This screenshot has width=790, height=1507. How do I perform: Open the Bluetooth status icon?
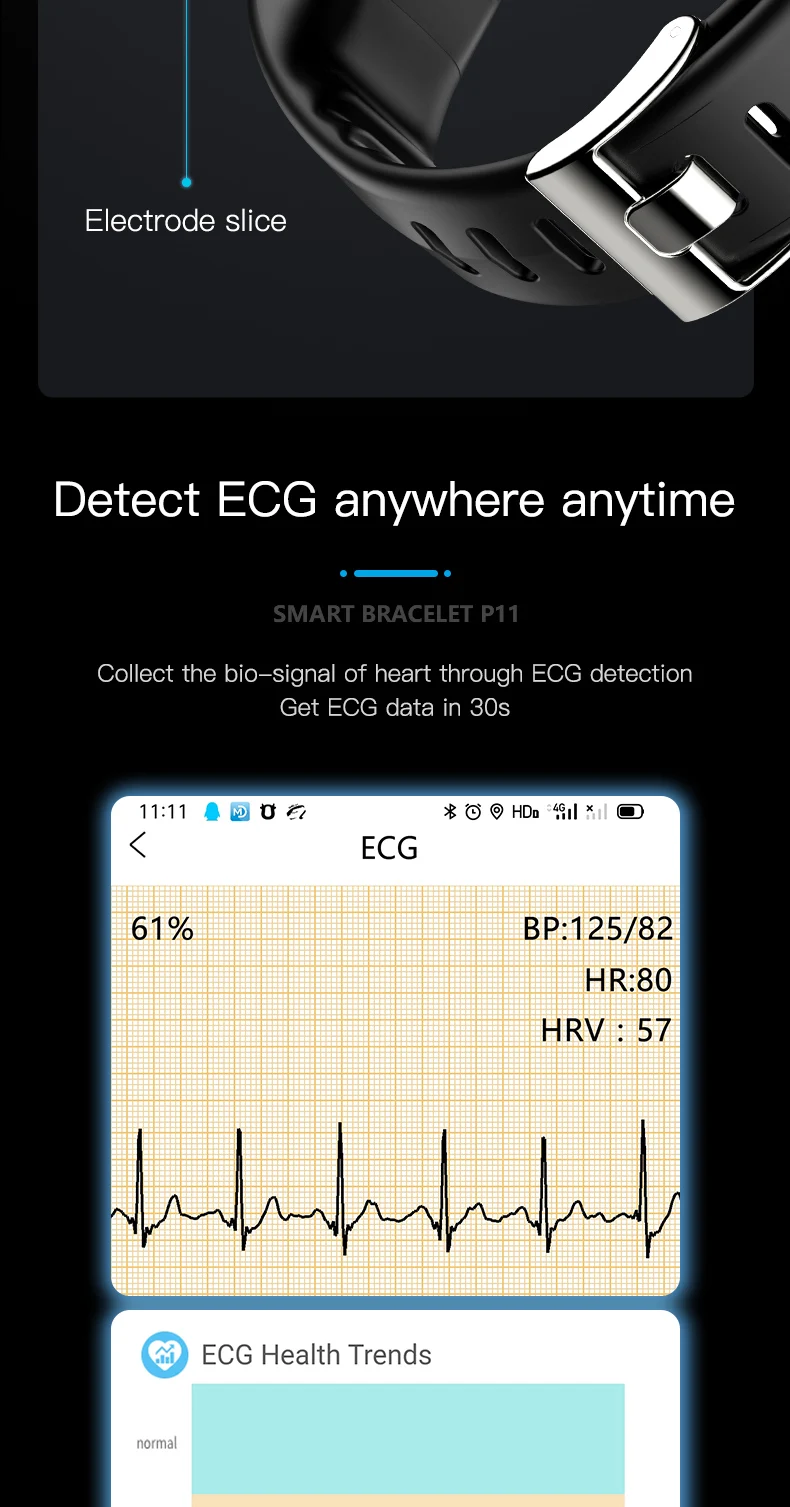pyautogui.click(x=452, y=812)
